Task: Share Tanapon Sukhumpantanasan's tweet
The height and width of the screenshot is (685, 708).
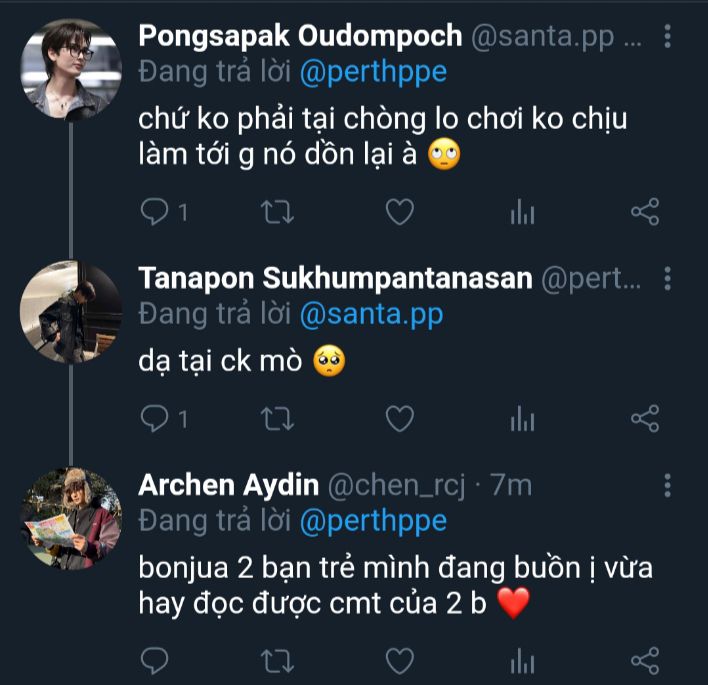Action: coord(645,419)
